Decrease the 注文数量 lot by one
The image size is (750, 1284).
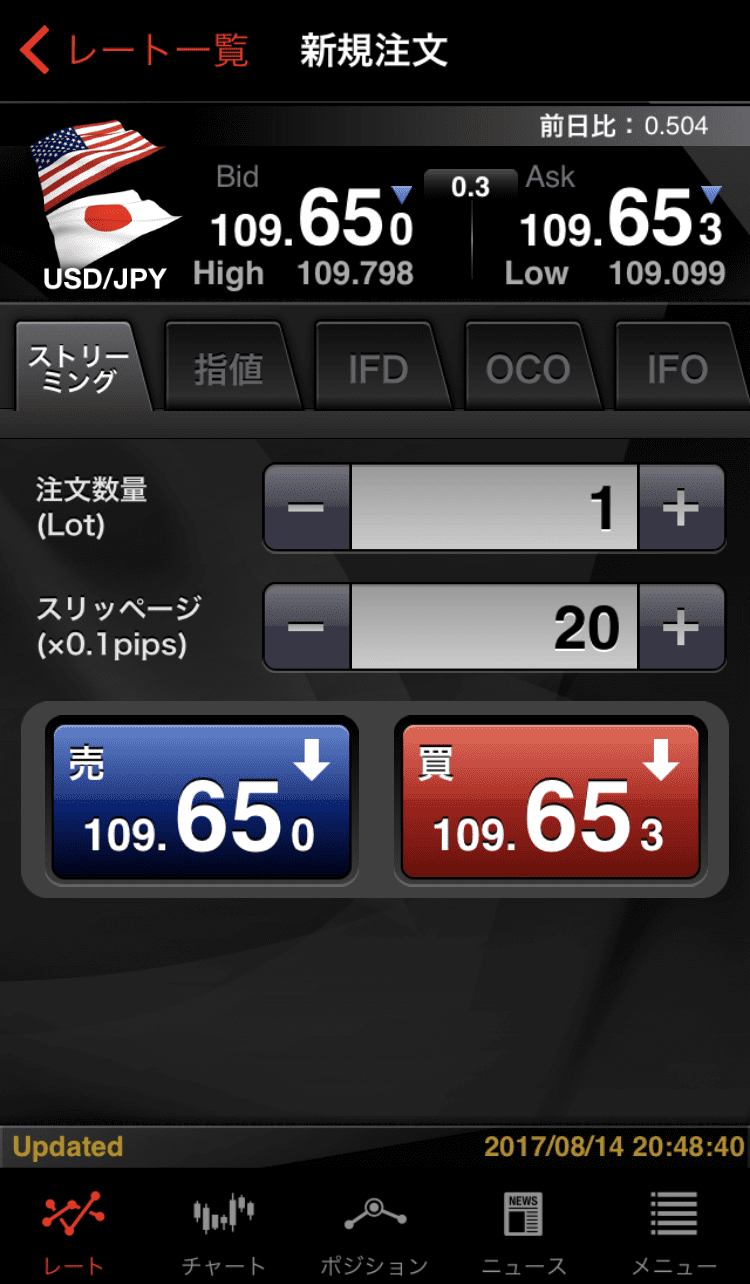306,508
